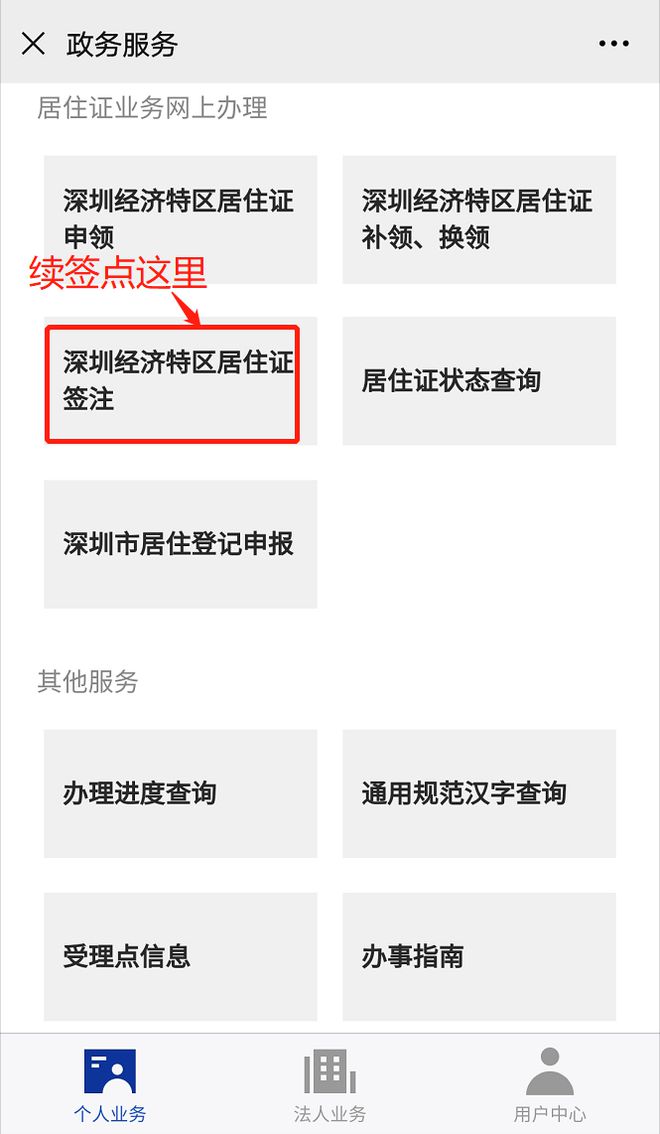Switch to the 法人业务 tab
This screenshot has height=1134, width=660.
330,1085
